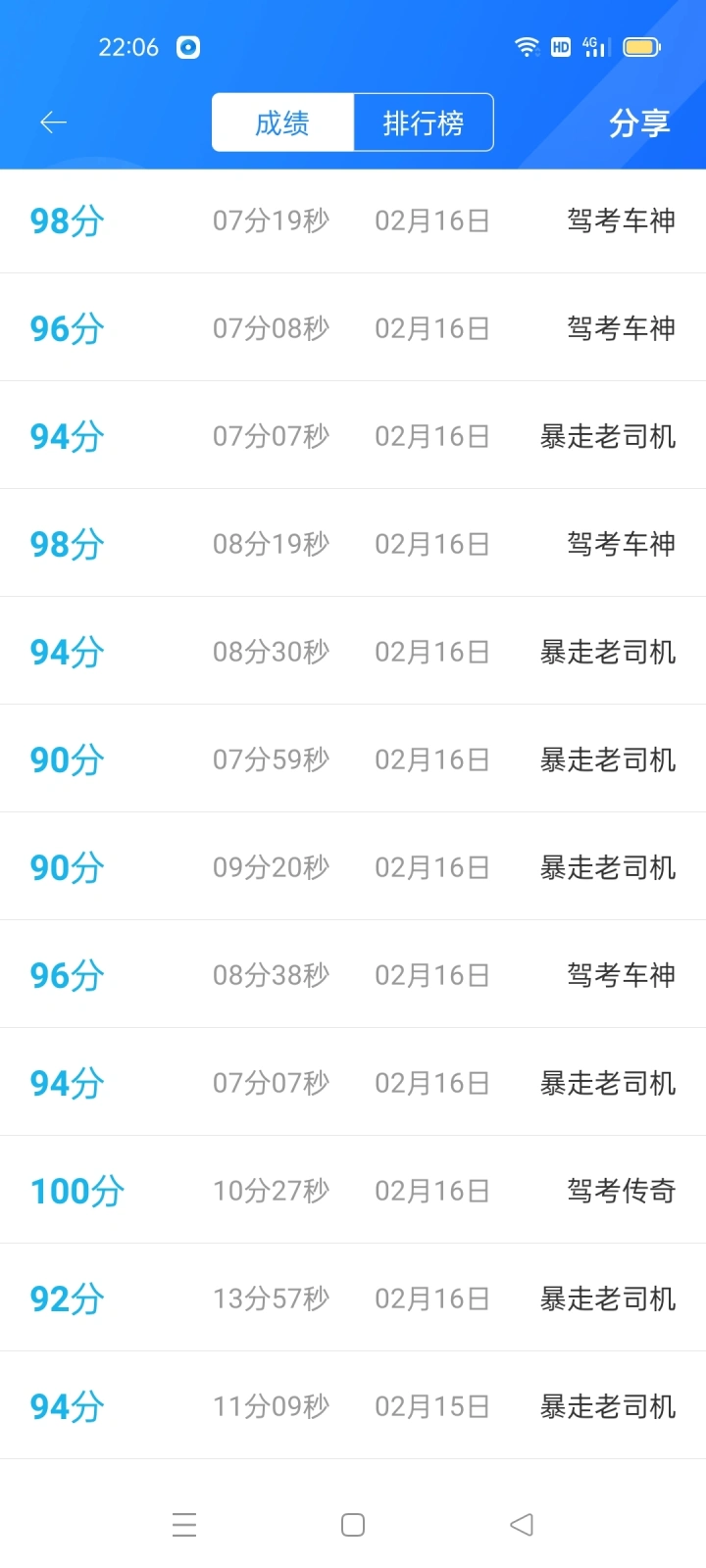Switch to the 排行榜 tab
This screenshot has width=706, height=1568.
[423, 122]
